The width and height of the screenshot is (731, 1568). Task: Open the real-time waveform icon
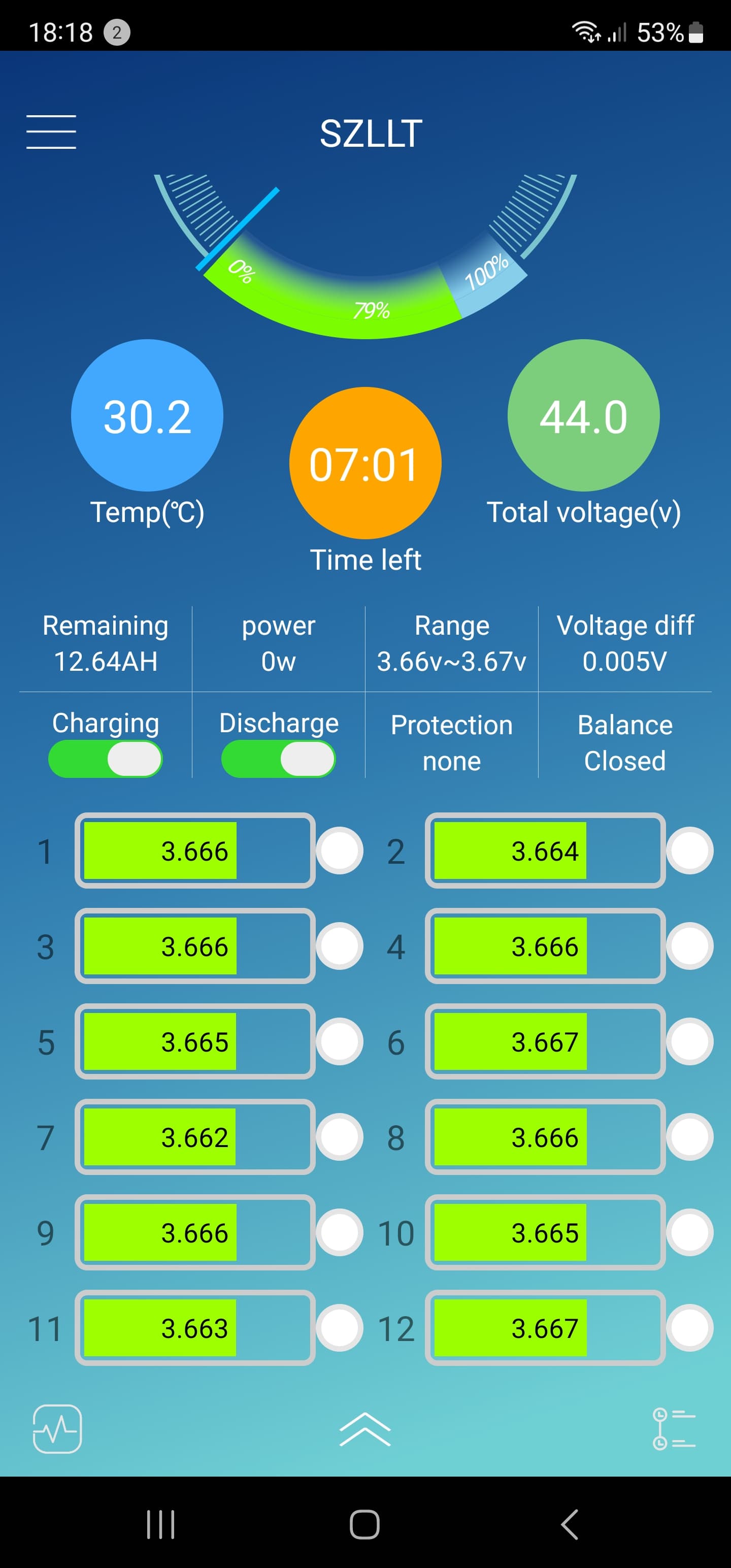point(57,1428)
